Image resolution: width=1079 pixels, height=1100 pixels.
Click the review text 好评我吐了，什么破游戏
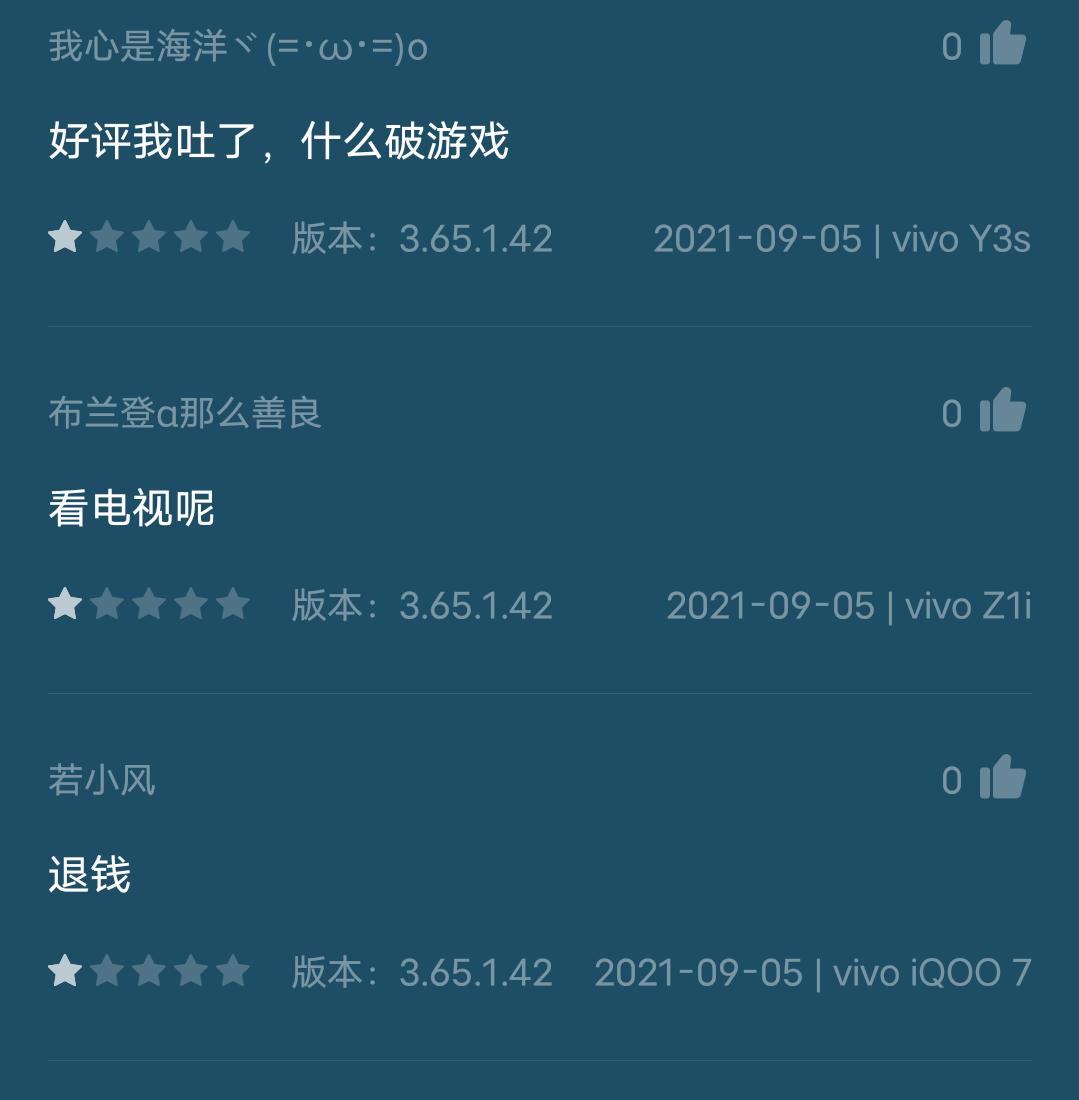pyautogui.click(x=280, y=141)
